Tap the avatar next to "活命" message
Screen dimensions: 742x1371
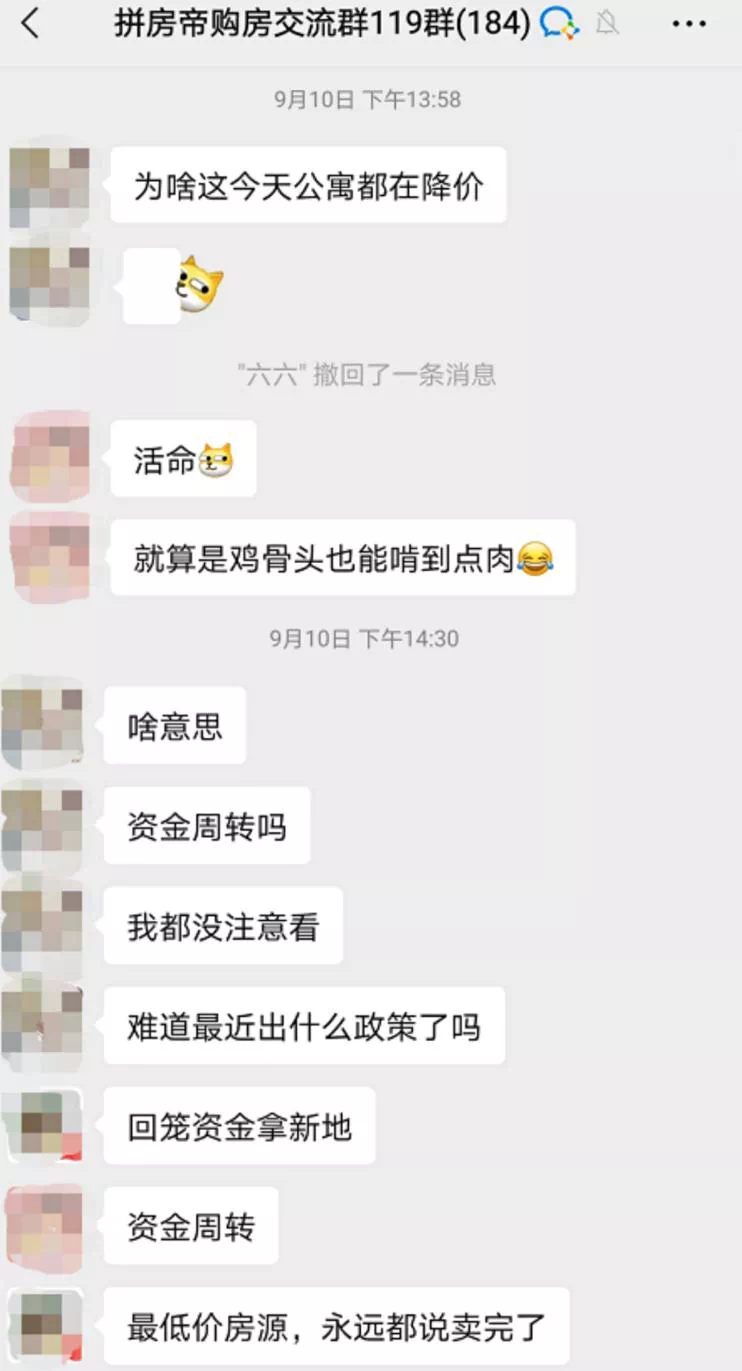(49, 459)
